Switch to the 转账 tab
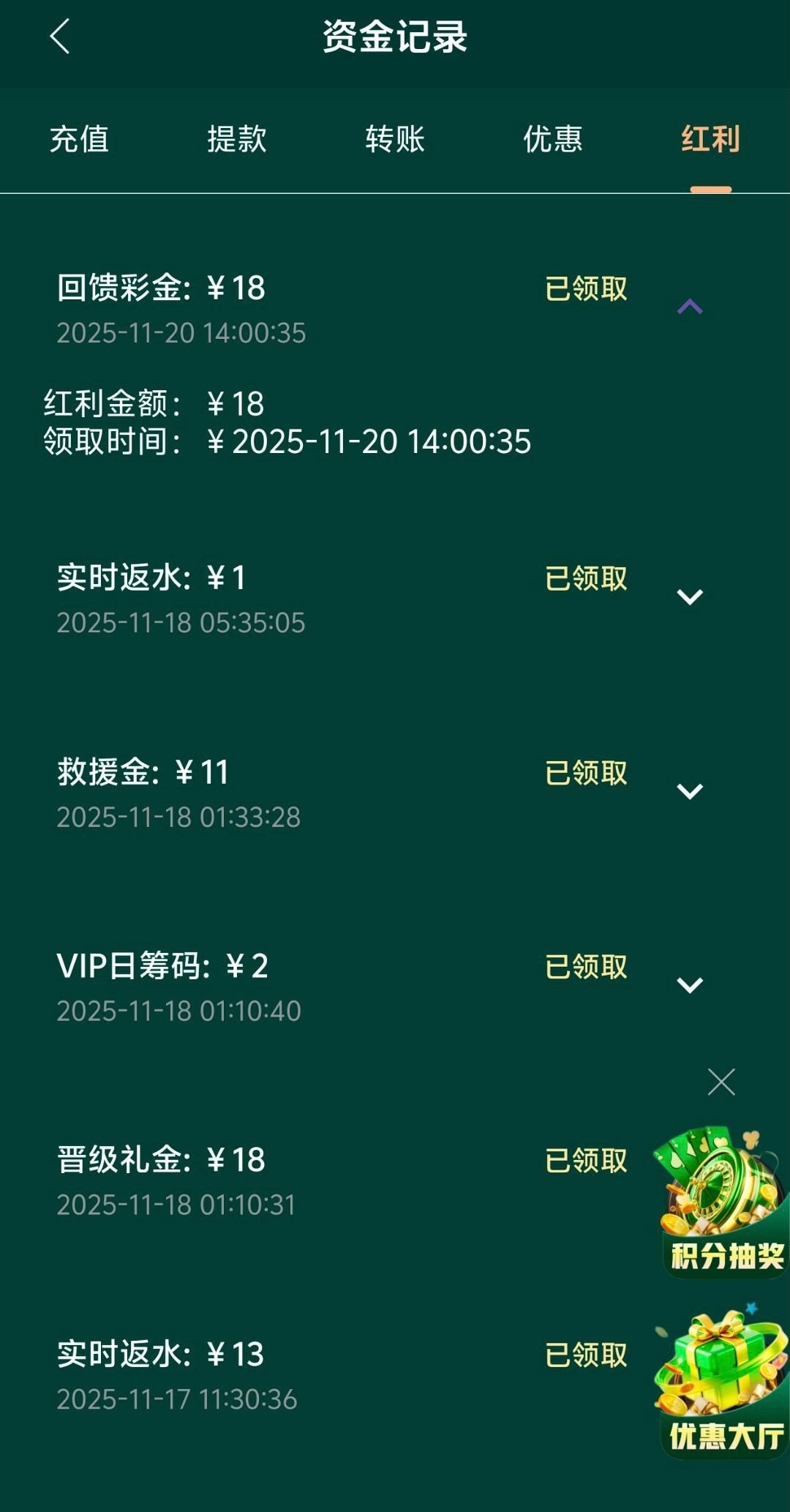This screenshot has width=790, height=1512. tap(395, 139)
